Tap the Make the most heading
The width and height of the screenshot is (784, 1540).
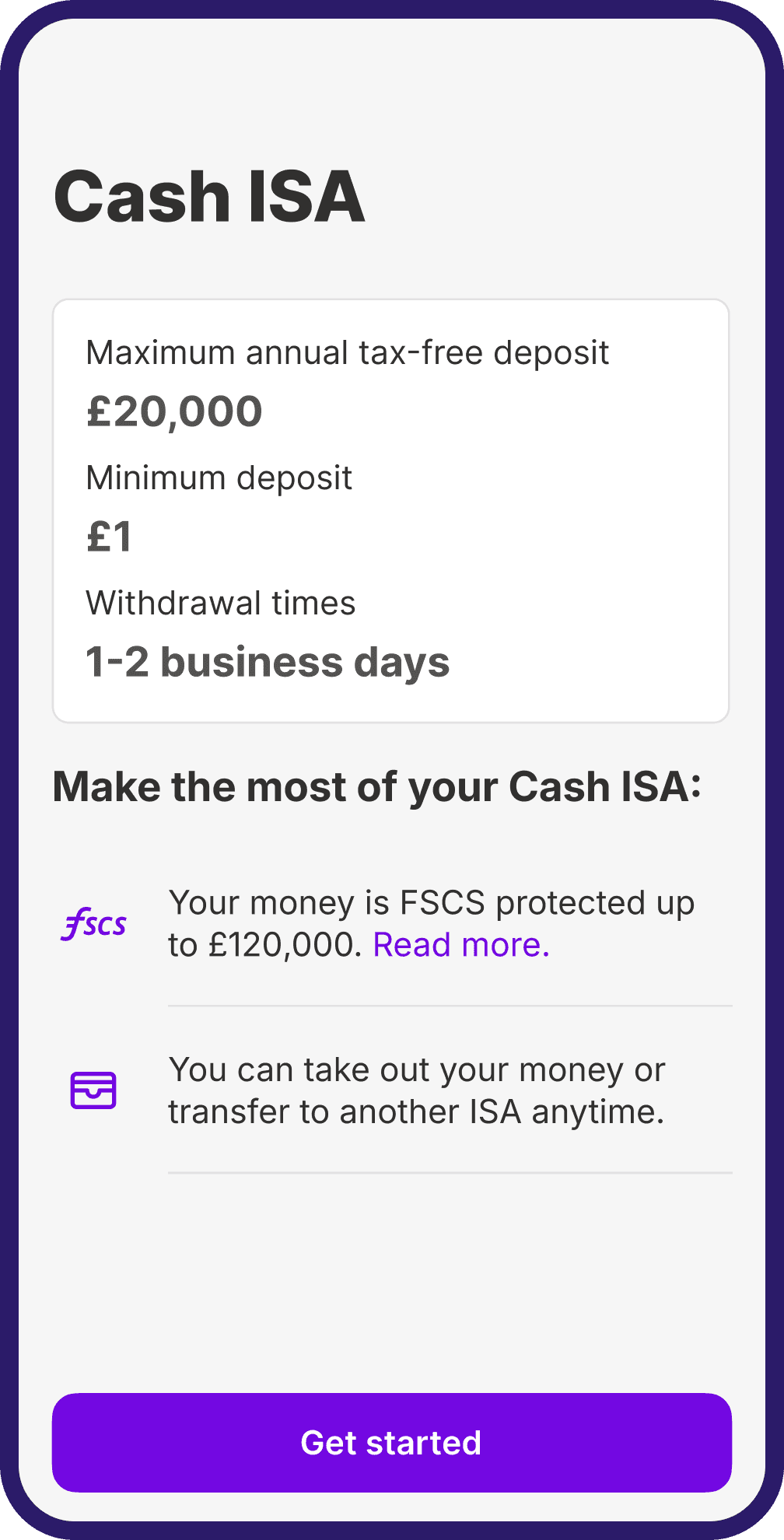click(x=378, y=786)
